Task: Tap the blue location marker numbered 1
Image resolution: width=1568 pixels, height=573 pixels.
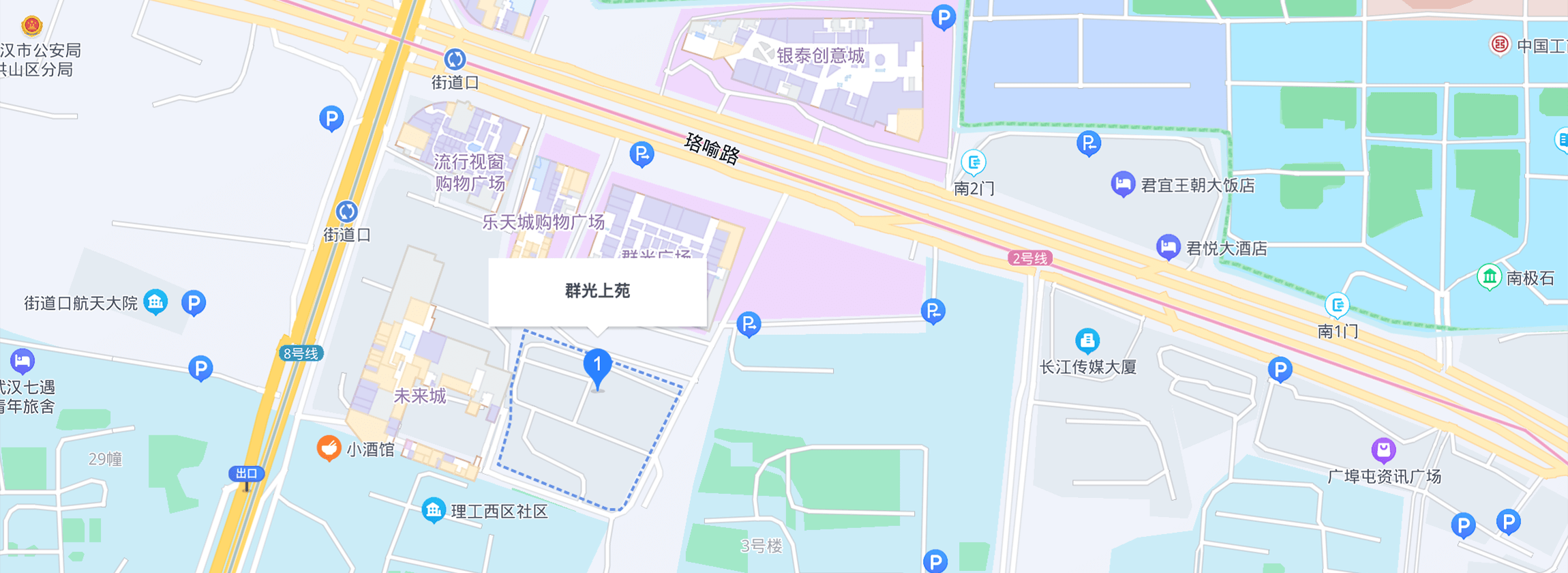Action: (x=597, y=365)
